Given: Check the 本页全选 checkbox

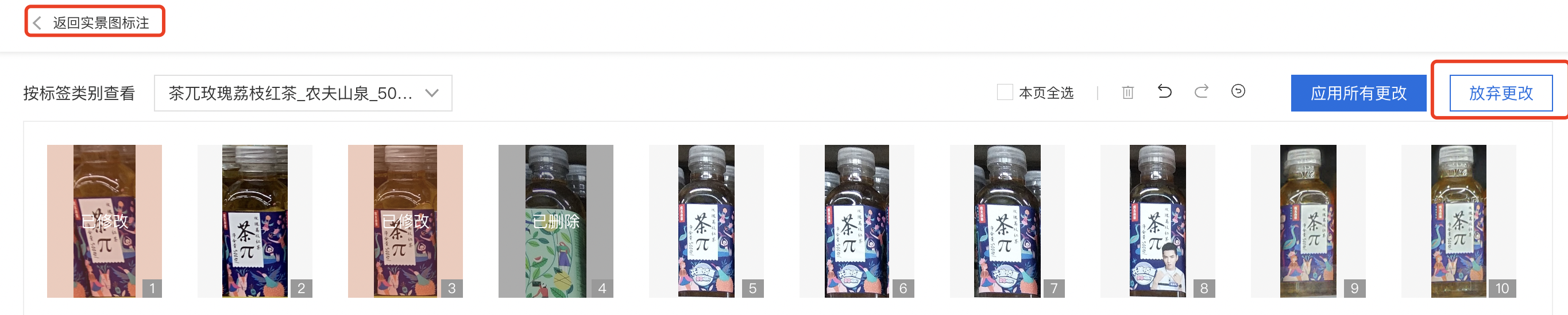Looking at the screenshot, I should [x=1005, y=93].
